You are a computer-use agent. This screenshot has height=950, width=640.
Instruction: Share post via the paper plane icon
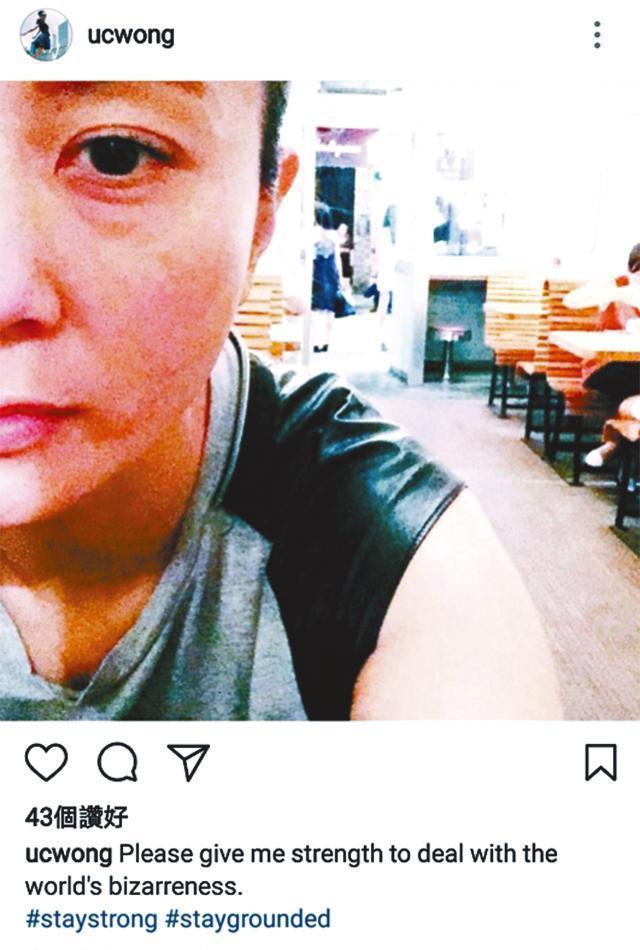click(187, 762)
